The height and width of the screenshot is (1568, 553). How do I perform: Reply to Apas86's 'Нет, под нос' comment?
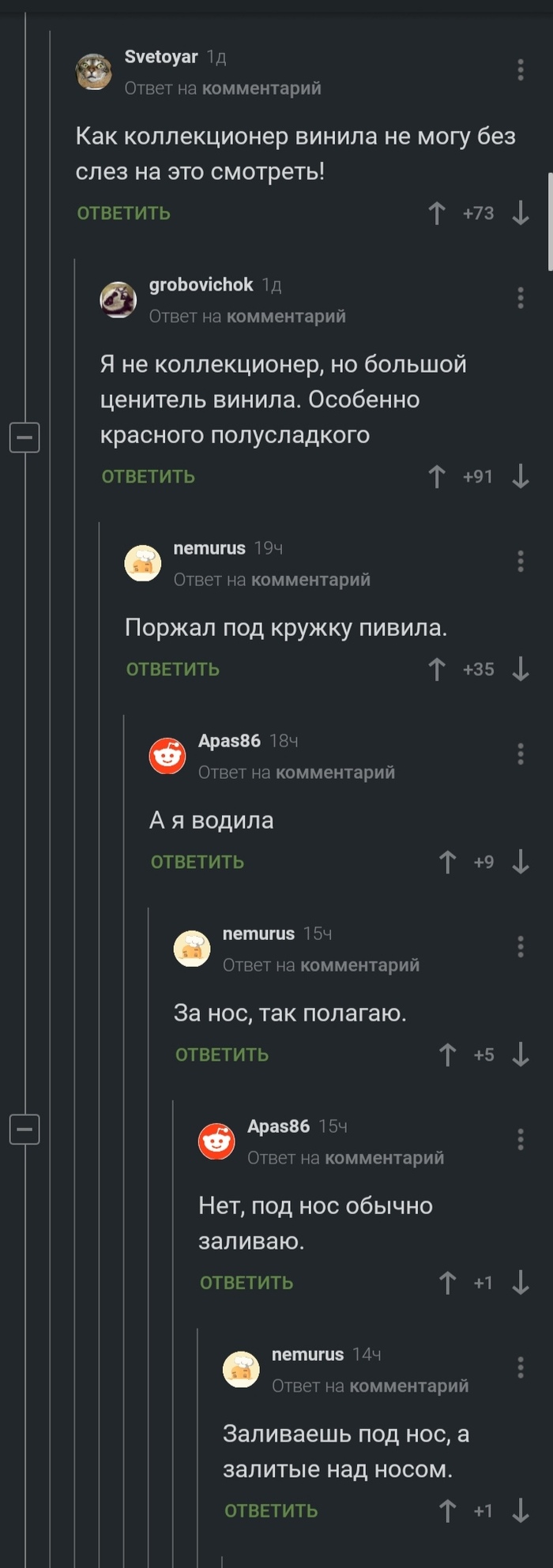point(246,1283)
